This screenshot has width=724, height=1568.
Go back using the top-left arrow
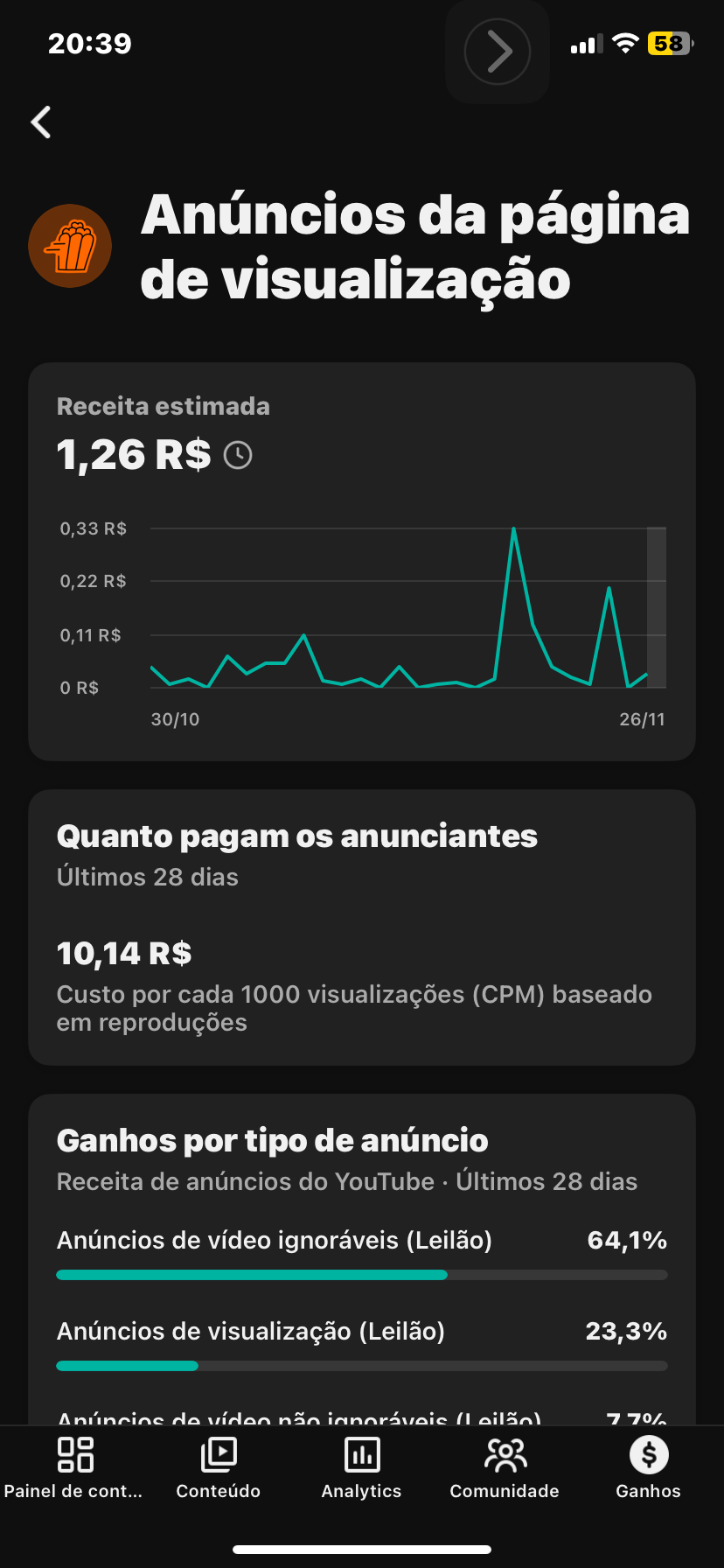pos(41,122)
